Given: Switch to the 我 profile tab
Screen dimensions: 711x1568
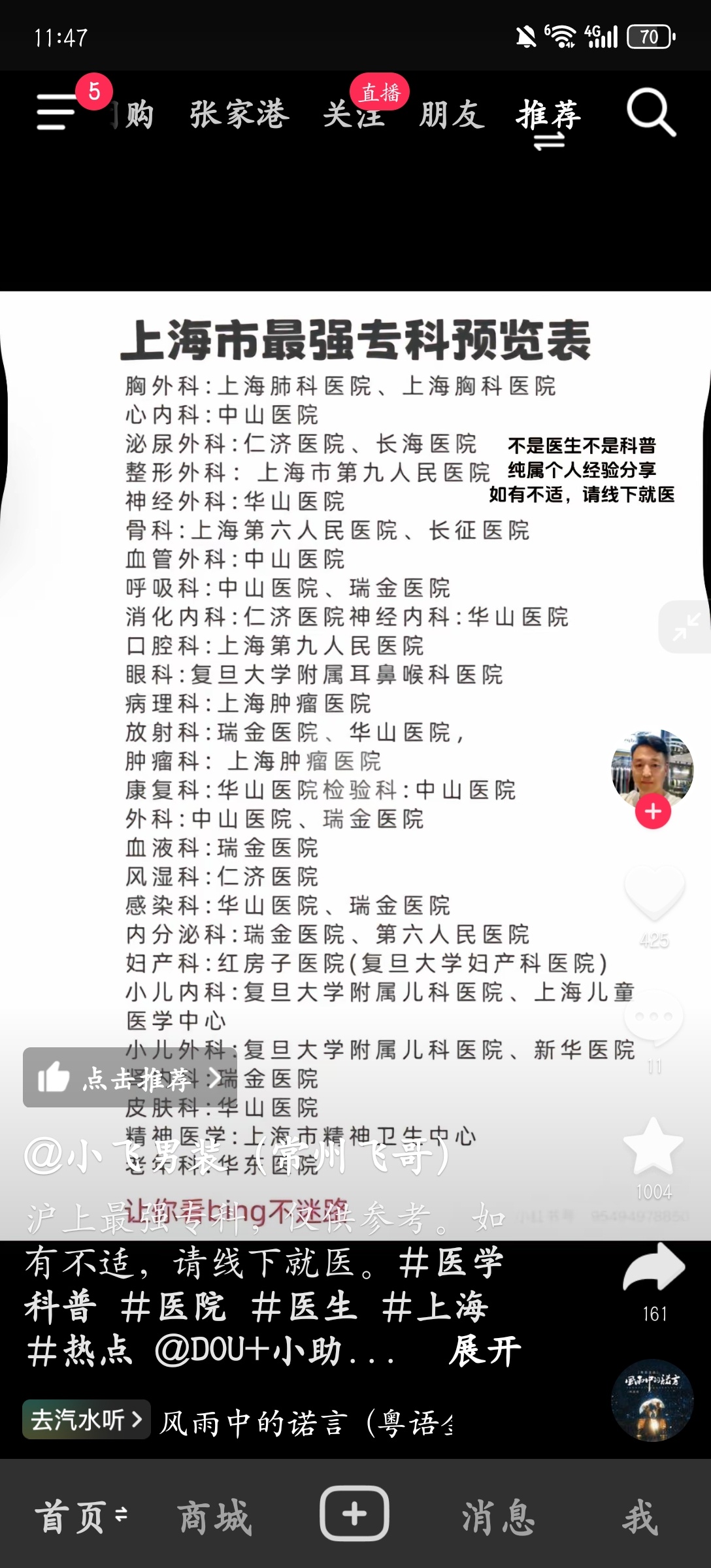Looking at the screenshot, I should coord(640,1517).
